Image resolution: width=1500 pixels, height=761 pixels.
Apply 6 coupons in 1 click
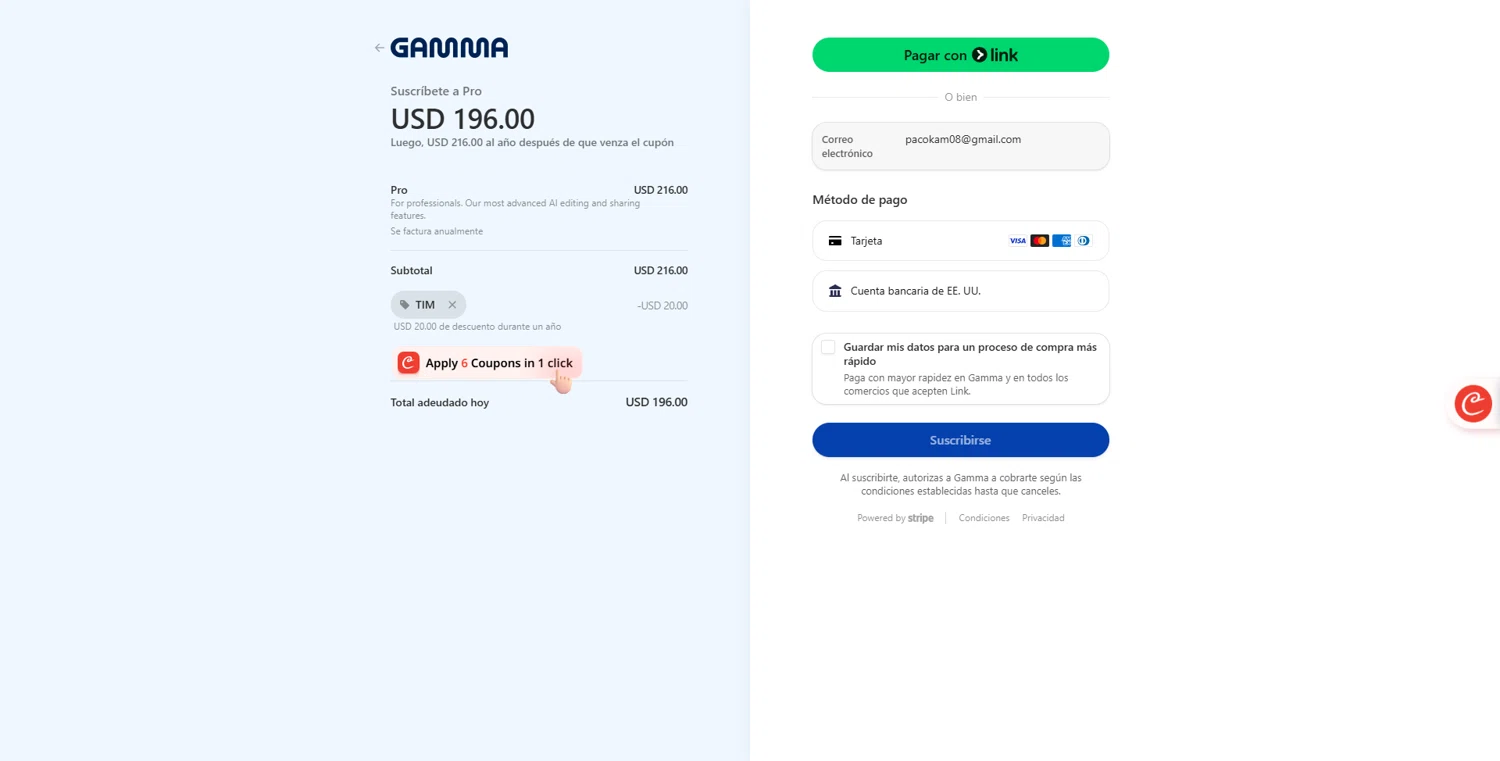point(489,363)
